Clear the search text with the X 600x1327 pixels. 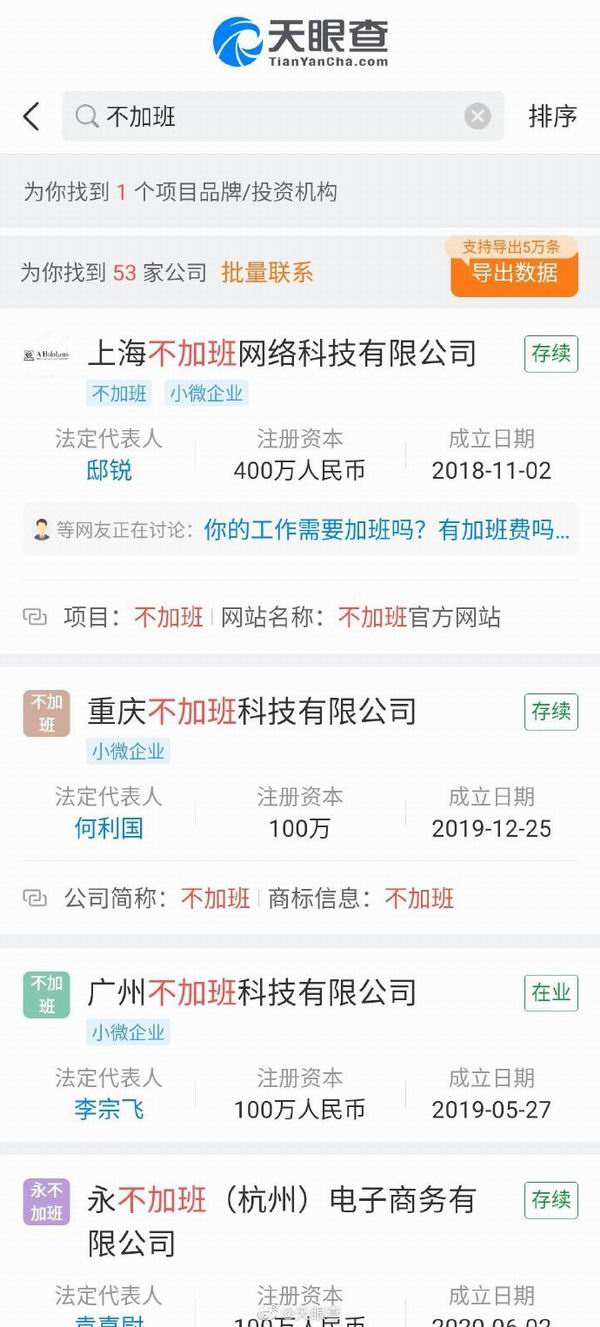tap(477, 116)
